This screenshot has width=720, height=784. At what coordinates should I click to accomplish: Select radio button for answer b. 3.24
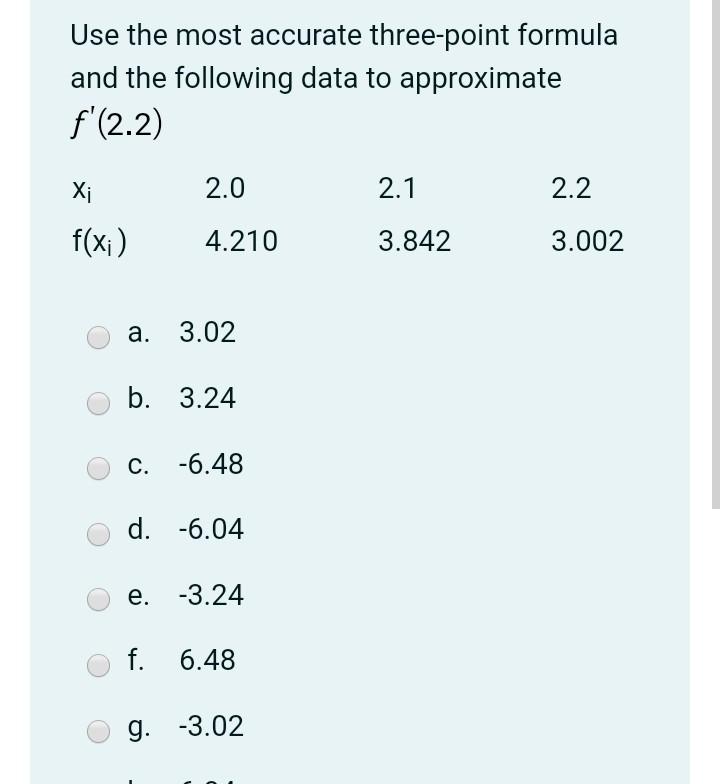coord(98,403)
